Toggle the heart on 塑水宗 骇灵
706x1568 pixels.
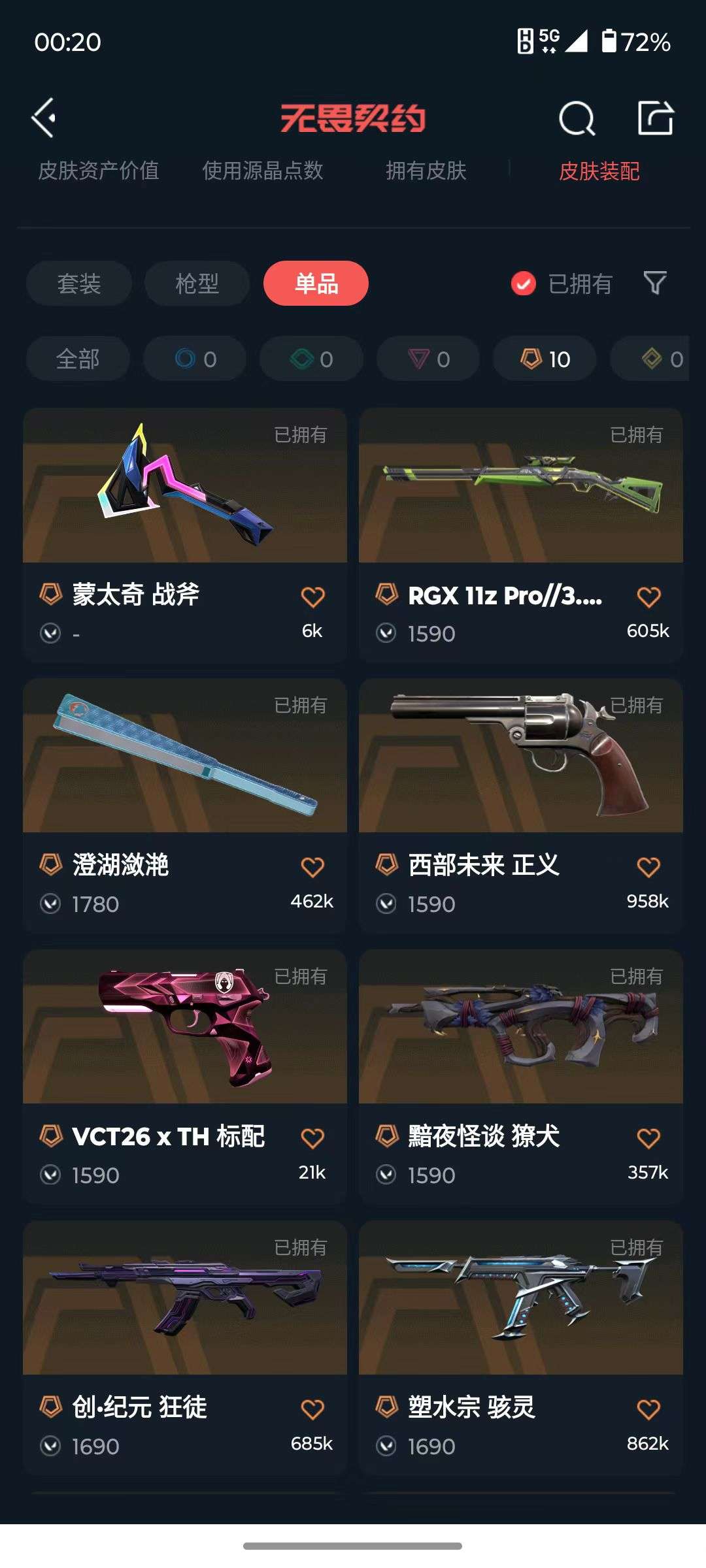pos(649,1409)
